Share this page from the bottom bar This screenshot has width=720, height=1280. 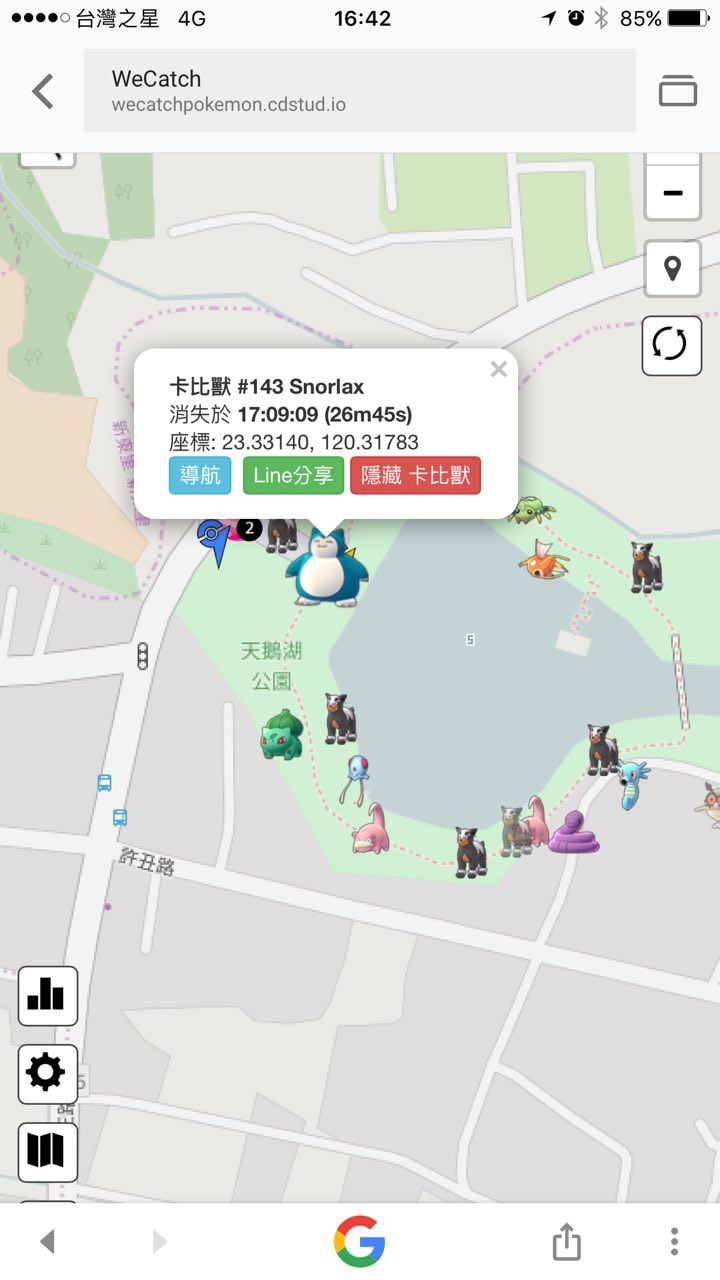coord(566,1242)
